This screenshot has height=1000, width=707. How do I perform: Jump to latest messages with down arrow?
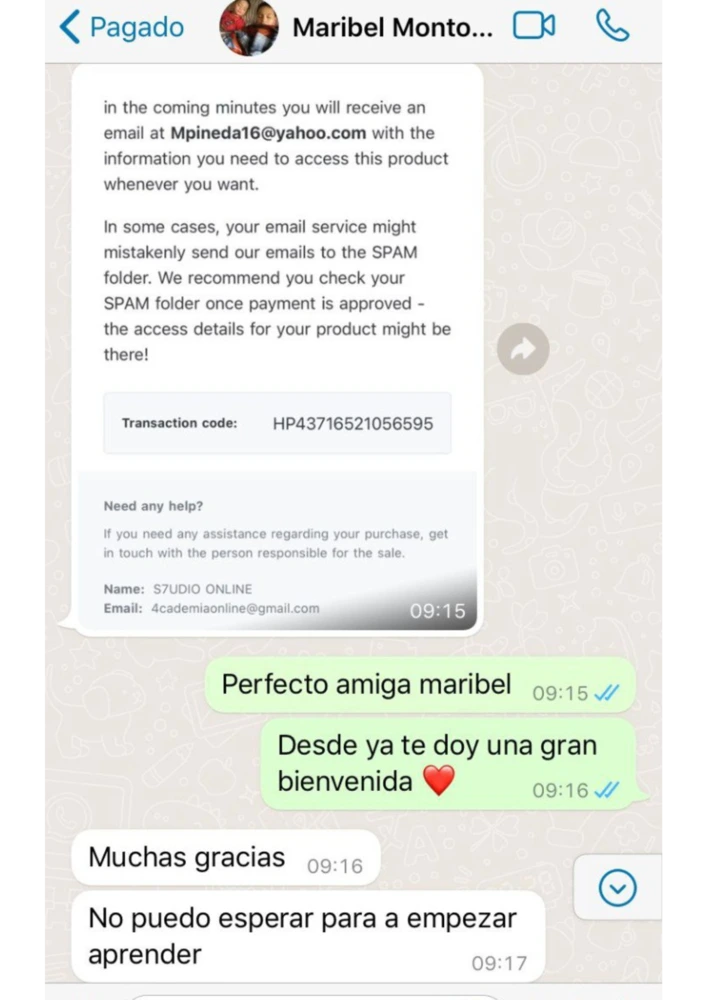pos(617,887)
